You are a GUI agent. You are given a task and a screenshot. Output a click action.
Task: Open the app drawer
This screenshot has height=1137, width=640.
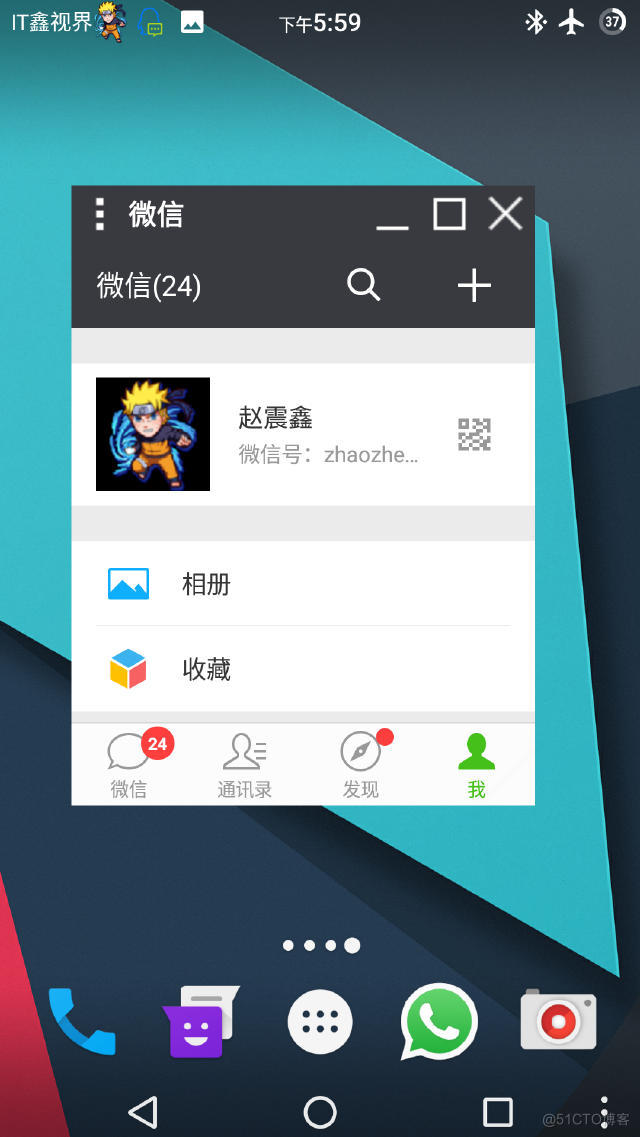pos(320,1021)
